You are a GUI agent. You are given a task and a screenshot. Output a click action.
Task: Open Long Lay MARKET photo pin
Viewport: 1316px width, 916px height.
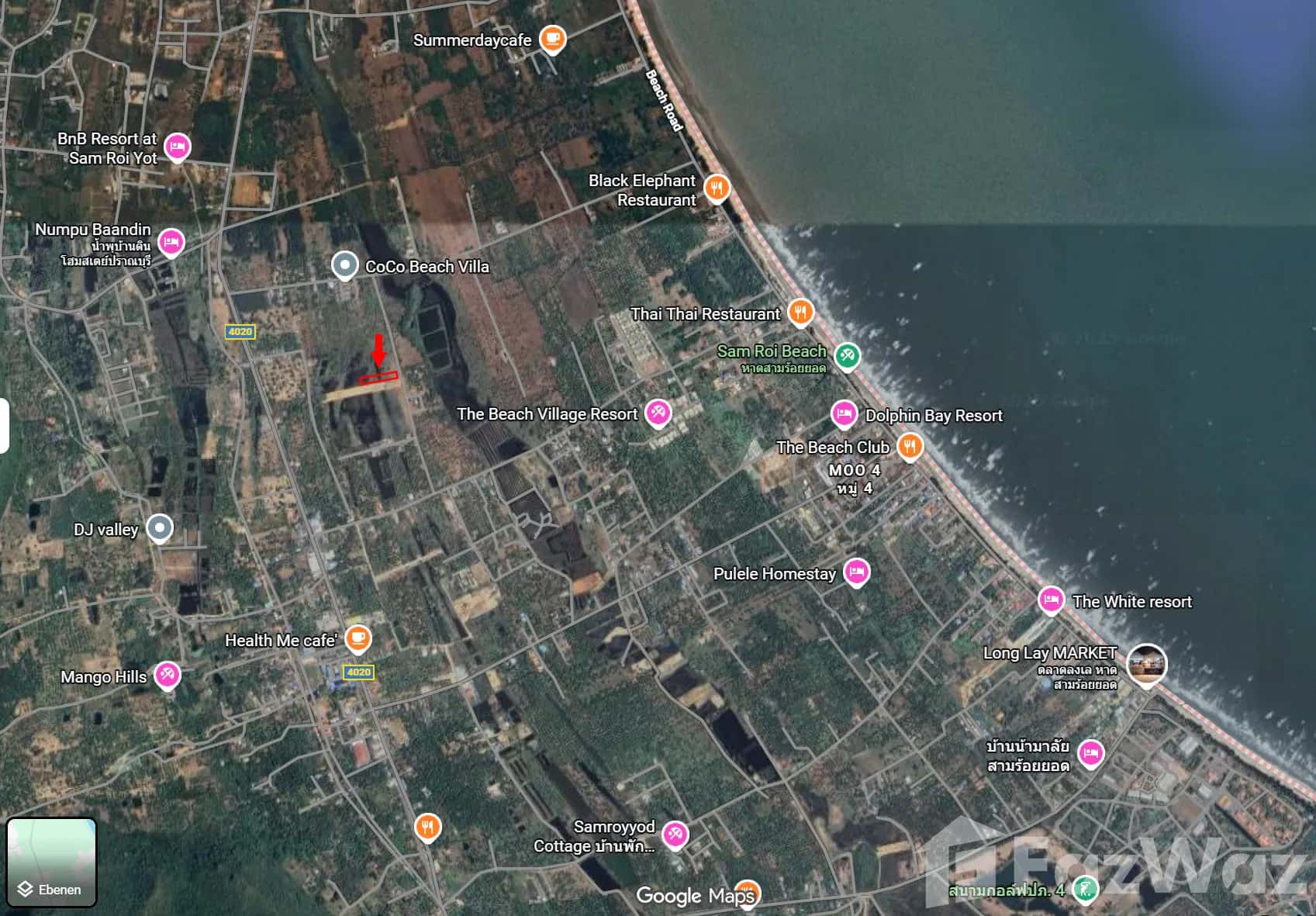[x=1146, y=664]
